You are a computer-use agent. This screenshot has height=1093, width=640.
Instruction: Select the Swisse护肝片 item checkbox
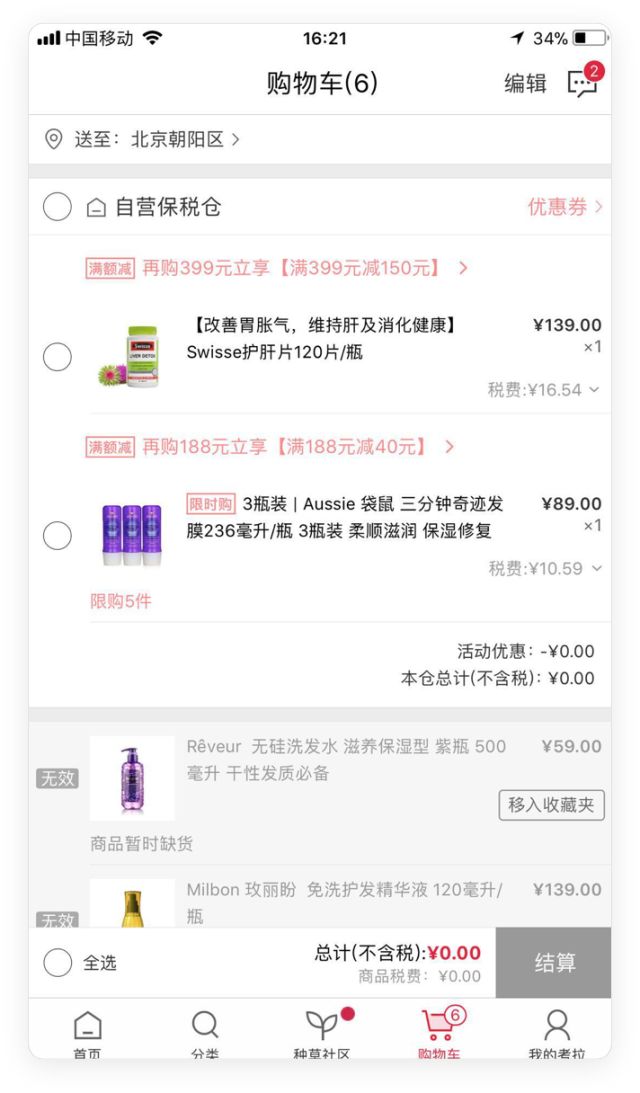pos(57,357)
